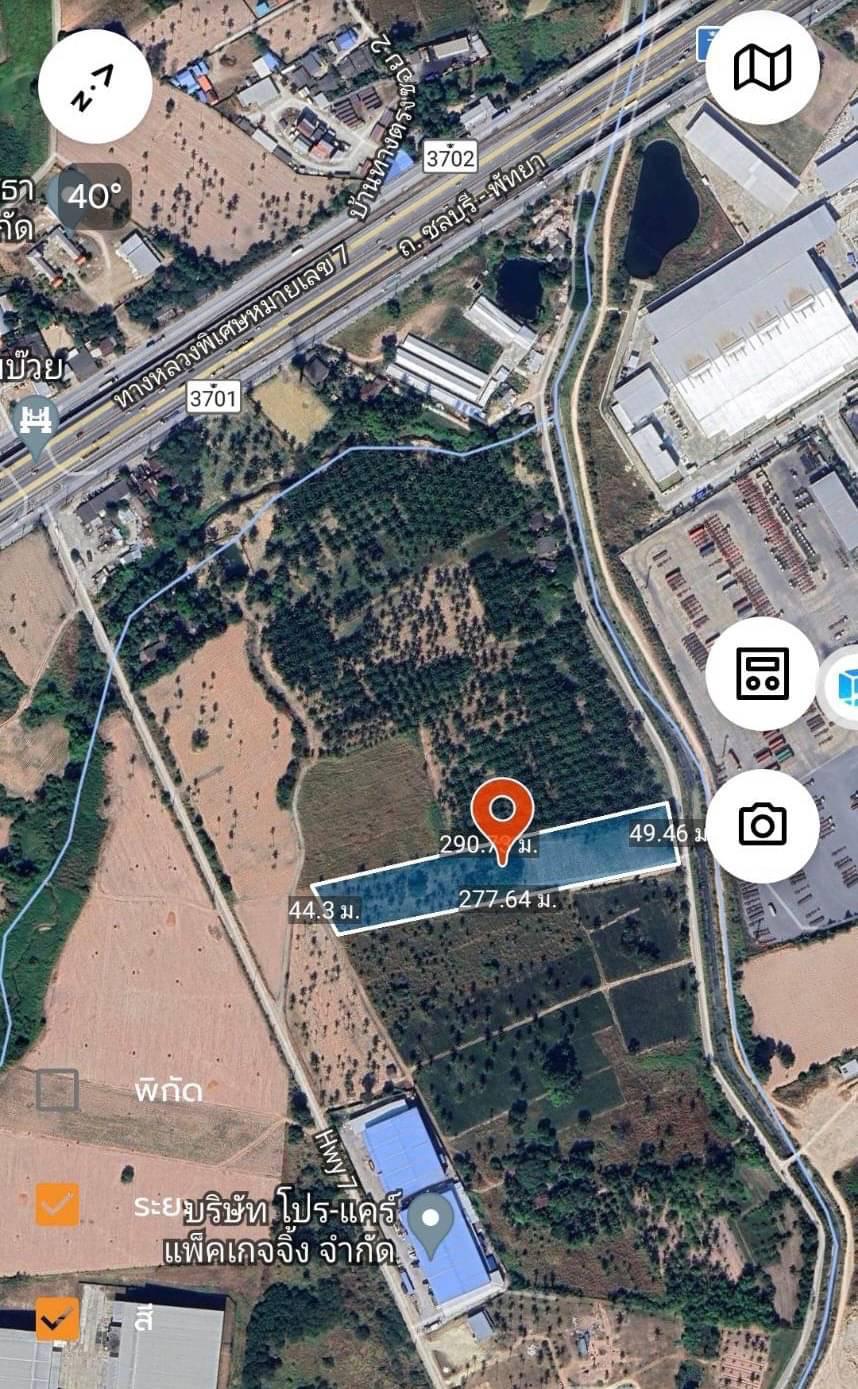Open the โปร-แคร์ แพ็คเกจจิ้ง place marker
The height and width of the screenshot is (1389, 858).
(x=432, y=1224)
